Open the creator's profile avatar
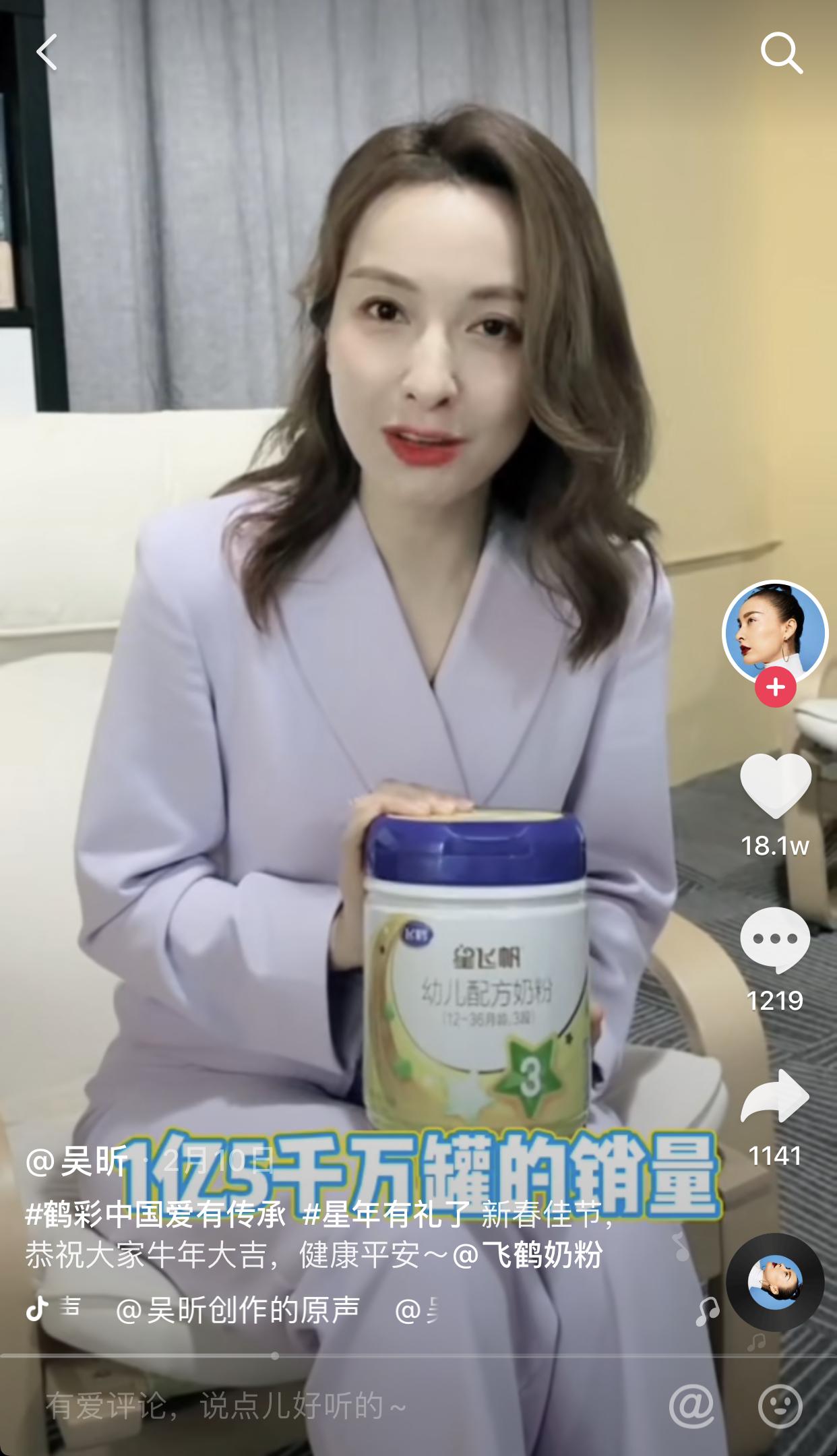The height and width of the screenshot is (1456, 837). pos(774,632)
